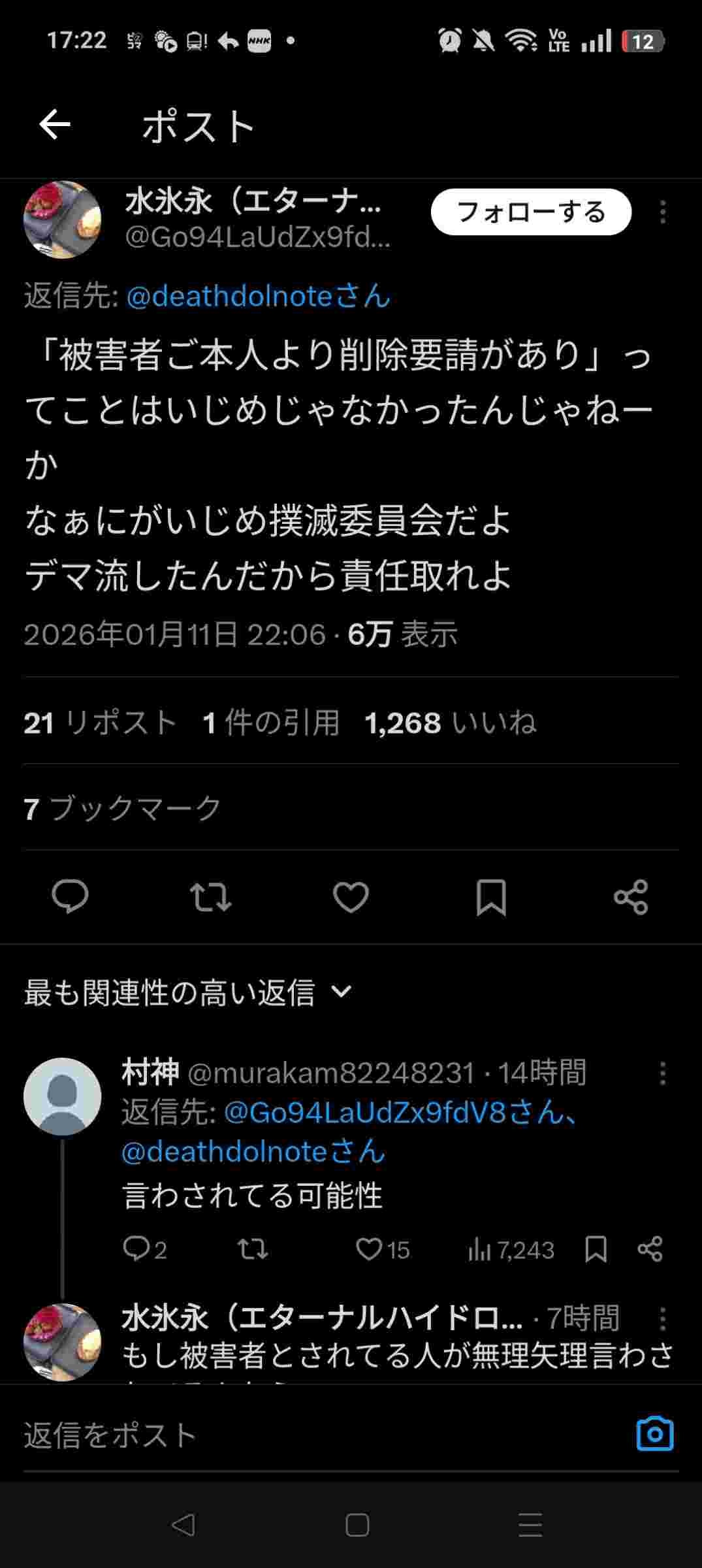Open the @deathdolnote link in the main post
The image size is (702, 1568).
coord(257,296)
